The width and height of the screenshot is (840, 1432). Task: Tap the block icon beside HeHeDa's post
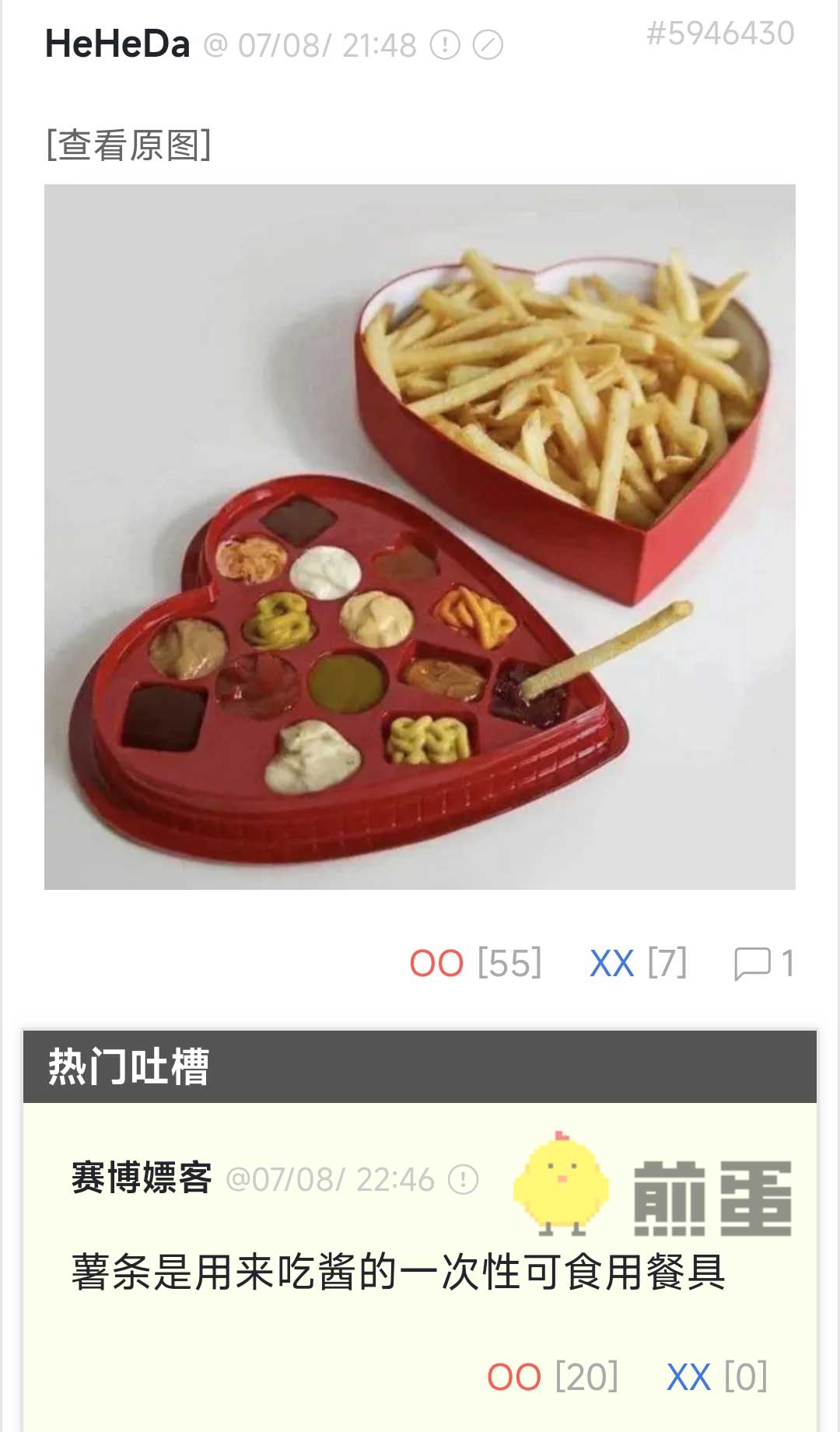(x=488, y=45)
